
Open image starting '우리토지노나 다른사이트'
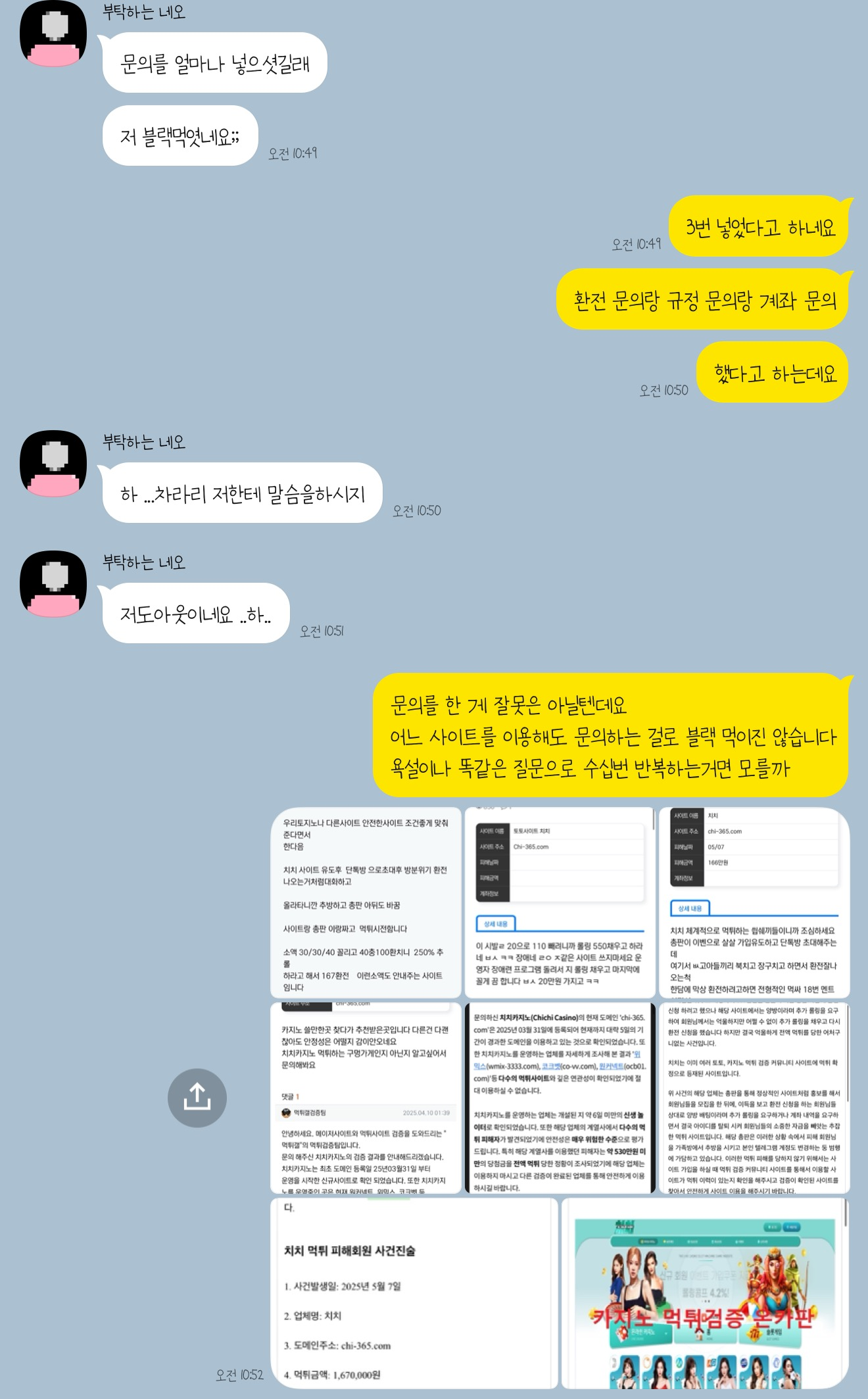click(x=366, y=902)
